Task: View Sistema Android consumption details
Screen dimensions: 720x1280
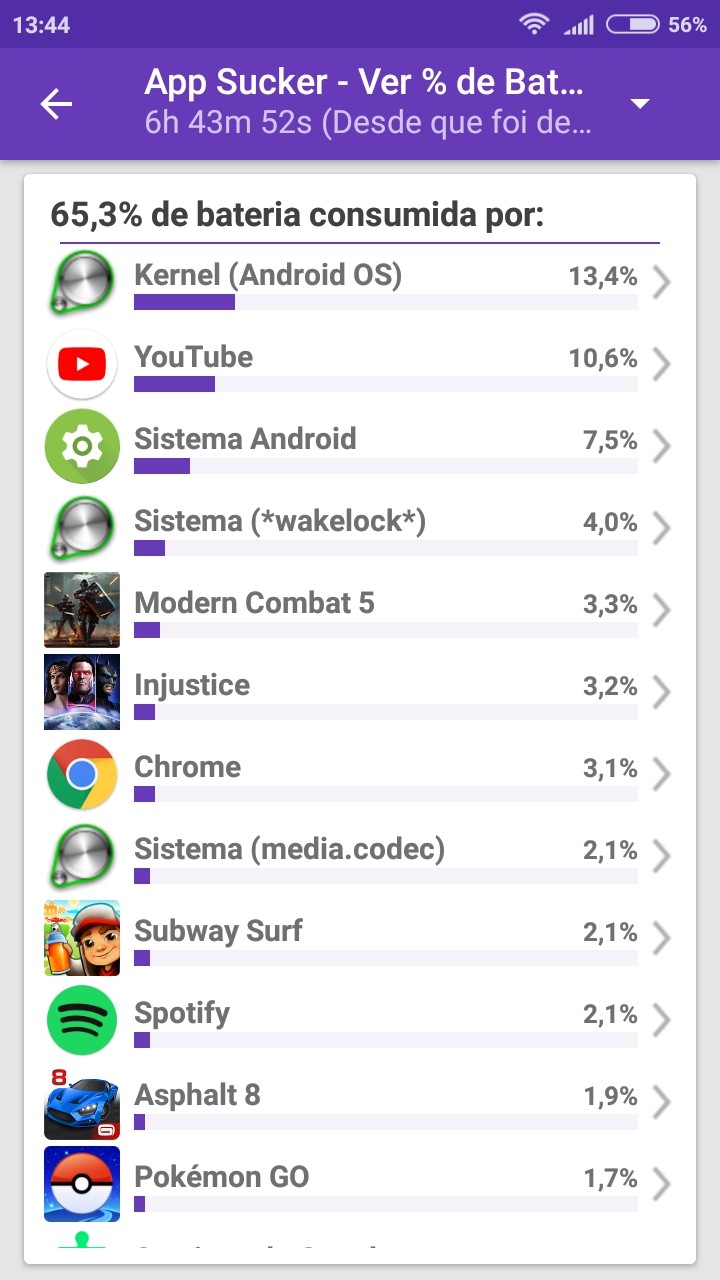Action: pos(360,448)
